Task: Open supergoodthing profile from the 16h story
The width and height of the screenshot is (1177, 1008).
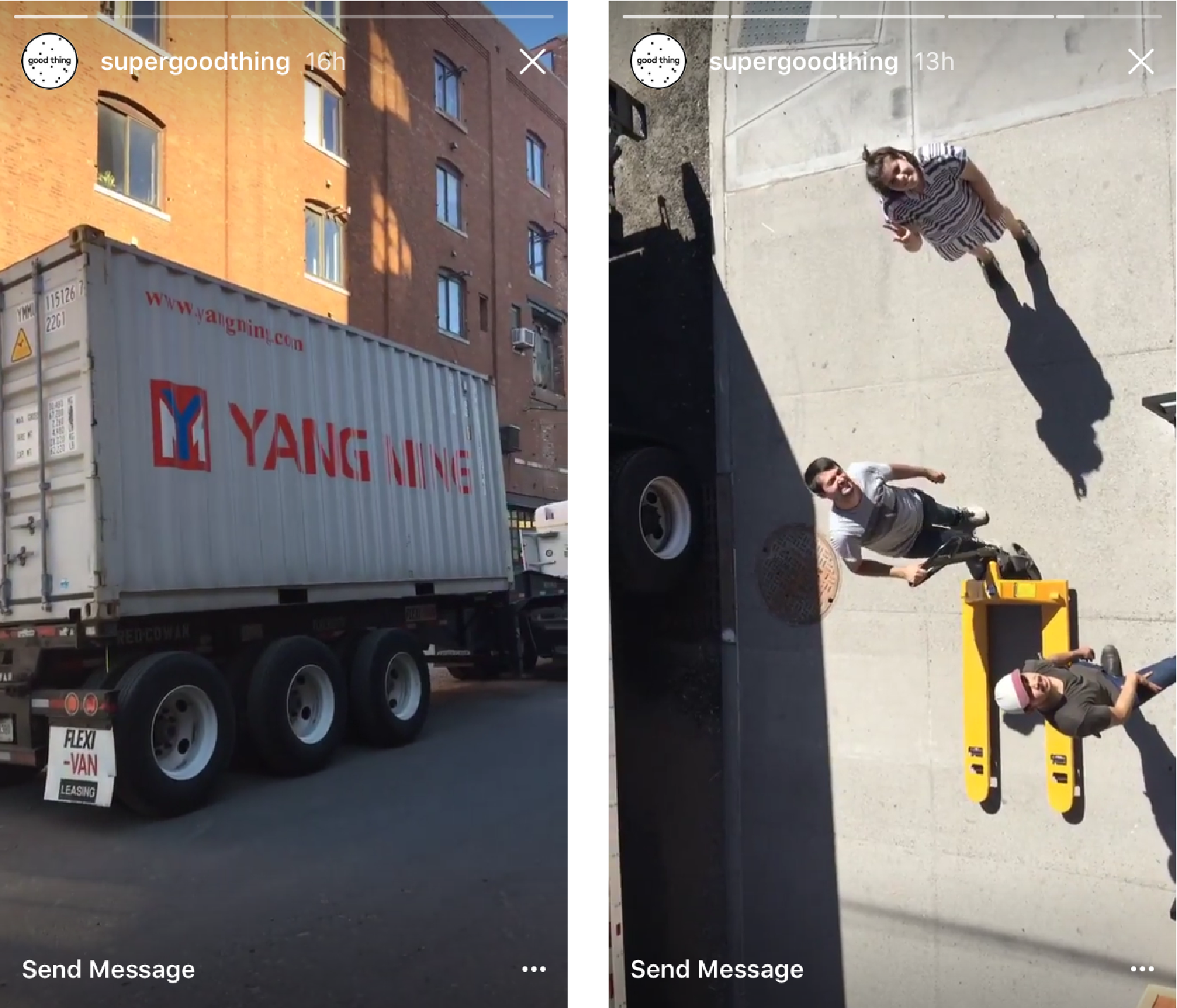Action: pos(195,62)
